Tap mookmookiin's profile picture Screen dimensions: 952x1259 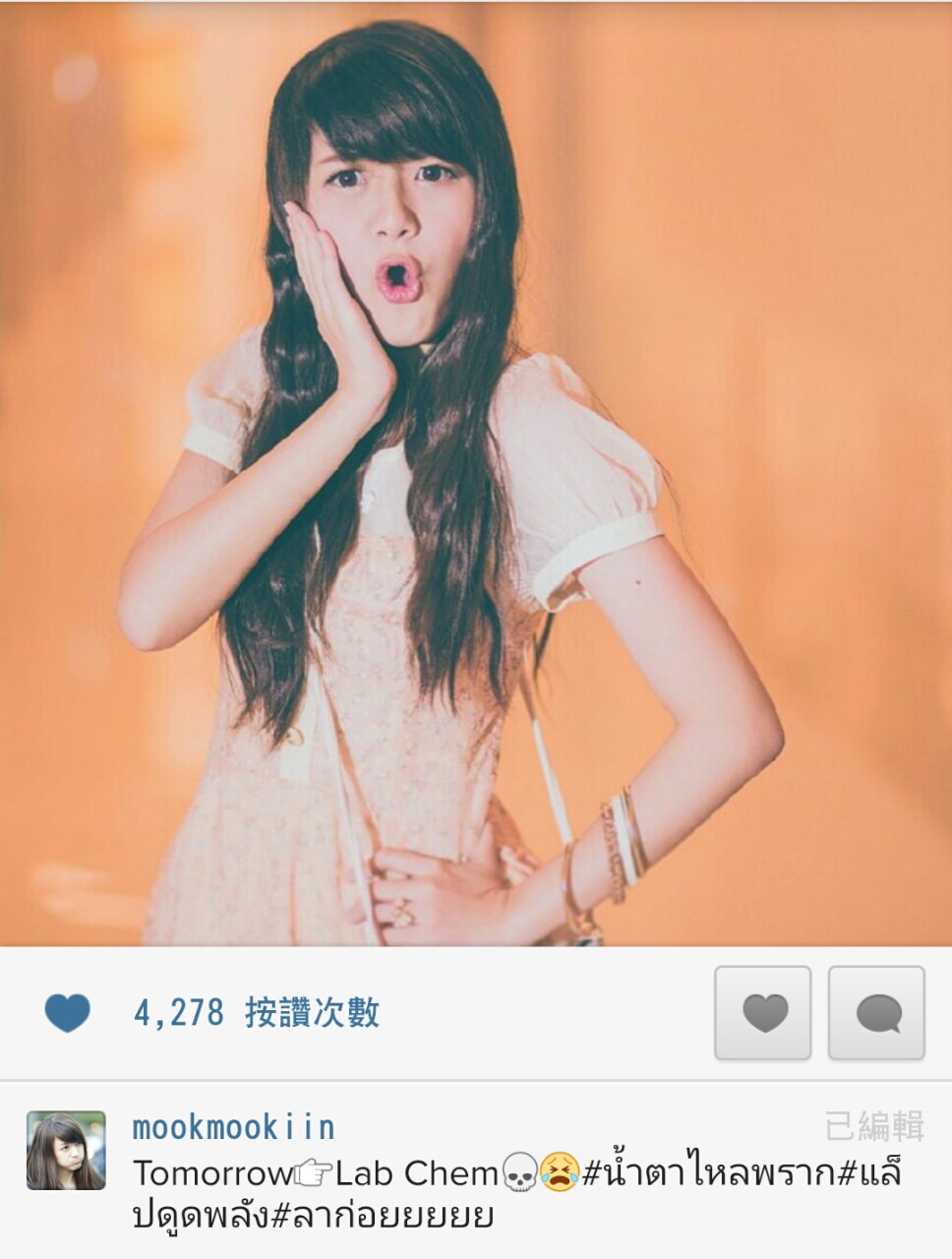[66, 1151]
